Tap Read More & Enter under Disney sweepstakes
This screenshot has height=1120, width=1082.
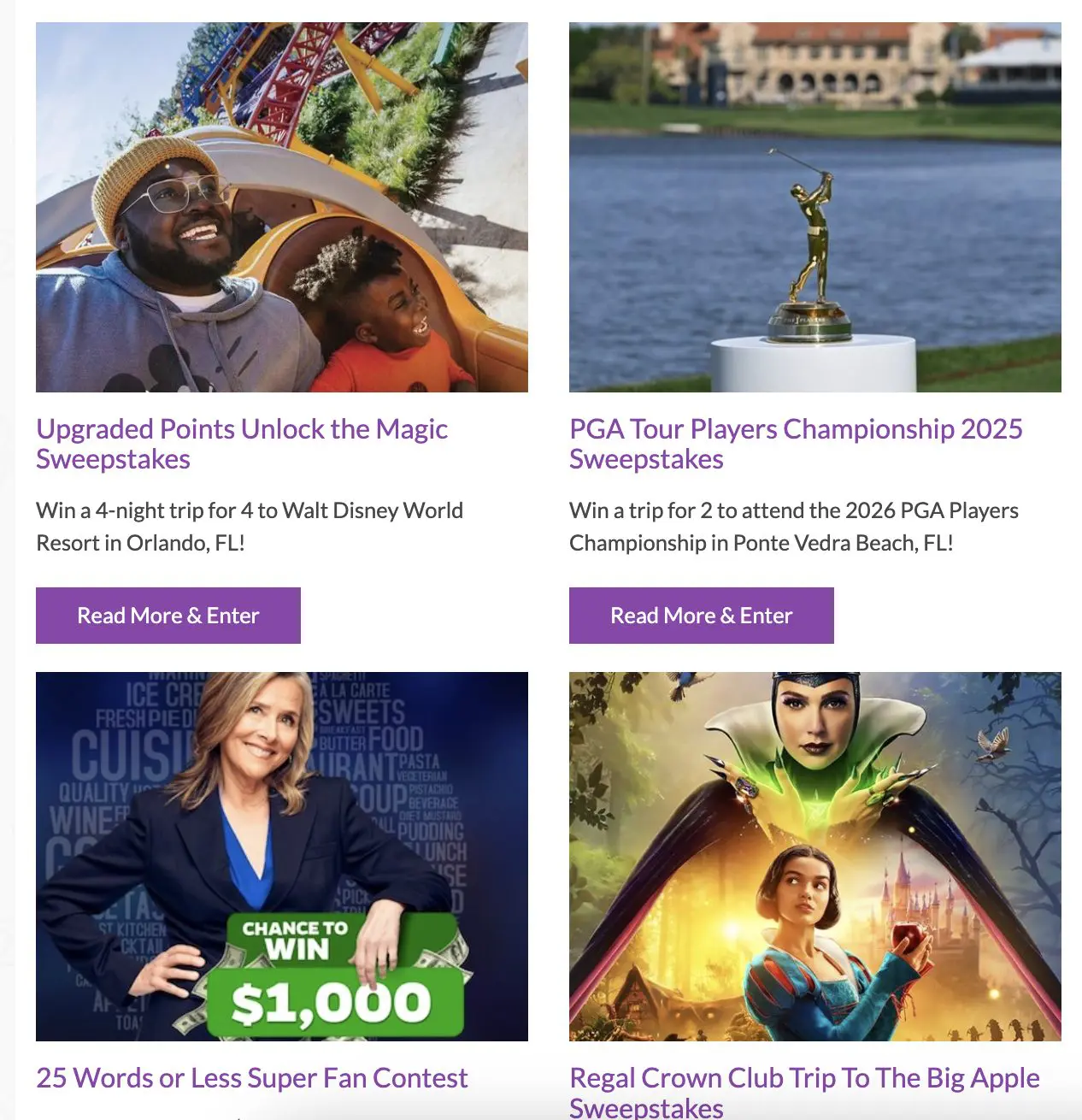(168, 616)
